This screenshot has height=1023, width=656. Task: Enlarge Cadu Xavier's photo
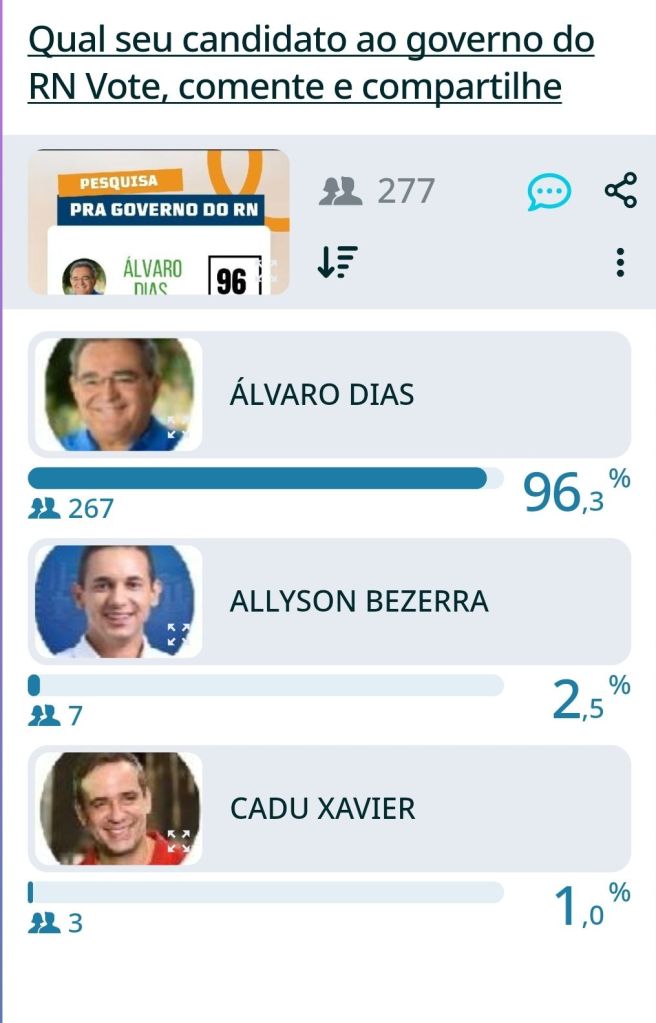(176, 841)
